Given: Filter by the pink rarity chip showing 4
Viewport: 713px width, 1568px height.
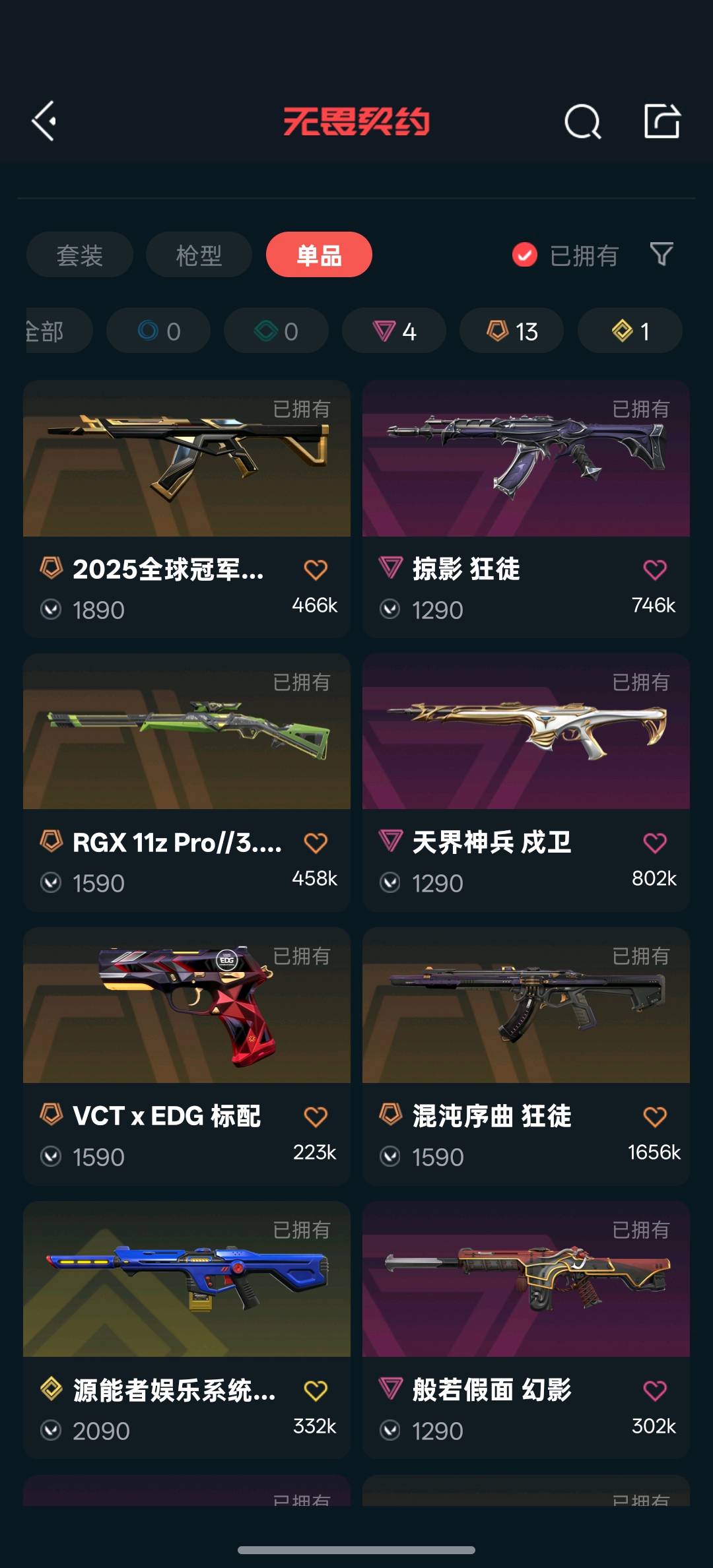Looking at the screenshot, I should (394, 331).
